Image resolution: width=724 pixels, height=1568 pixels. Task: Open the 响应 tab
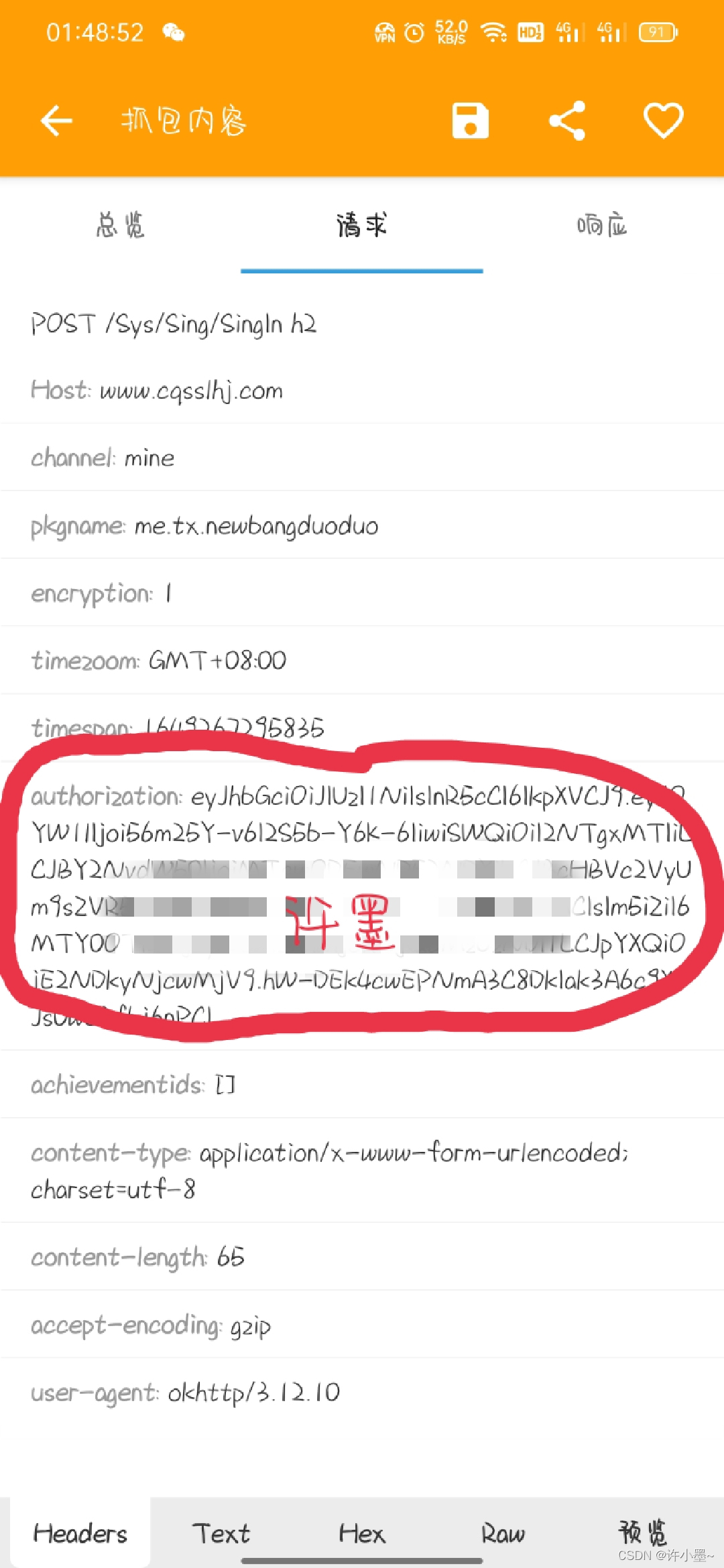point(602,225)
